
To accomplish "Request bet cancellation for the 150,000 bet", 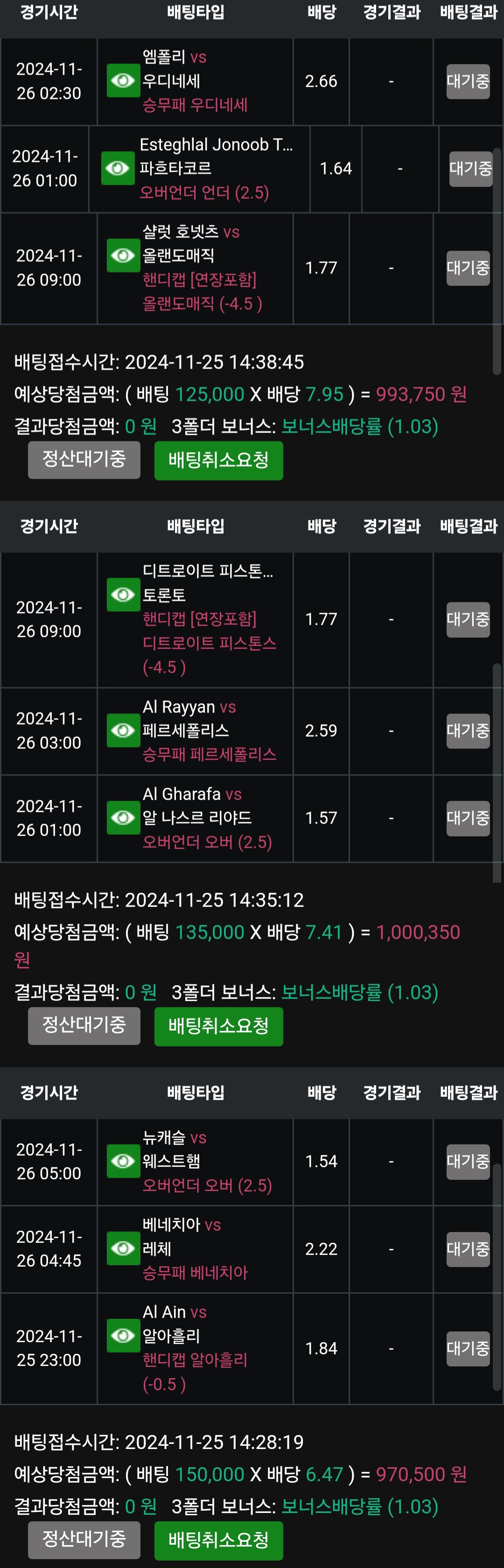I will pos(218,1540).
